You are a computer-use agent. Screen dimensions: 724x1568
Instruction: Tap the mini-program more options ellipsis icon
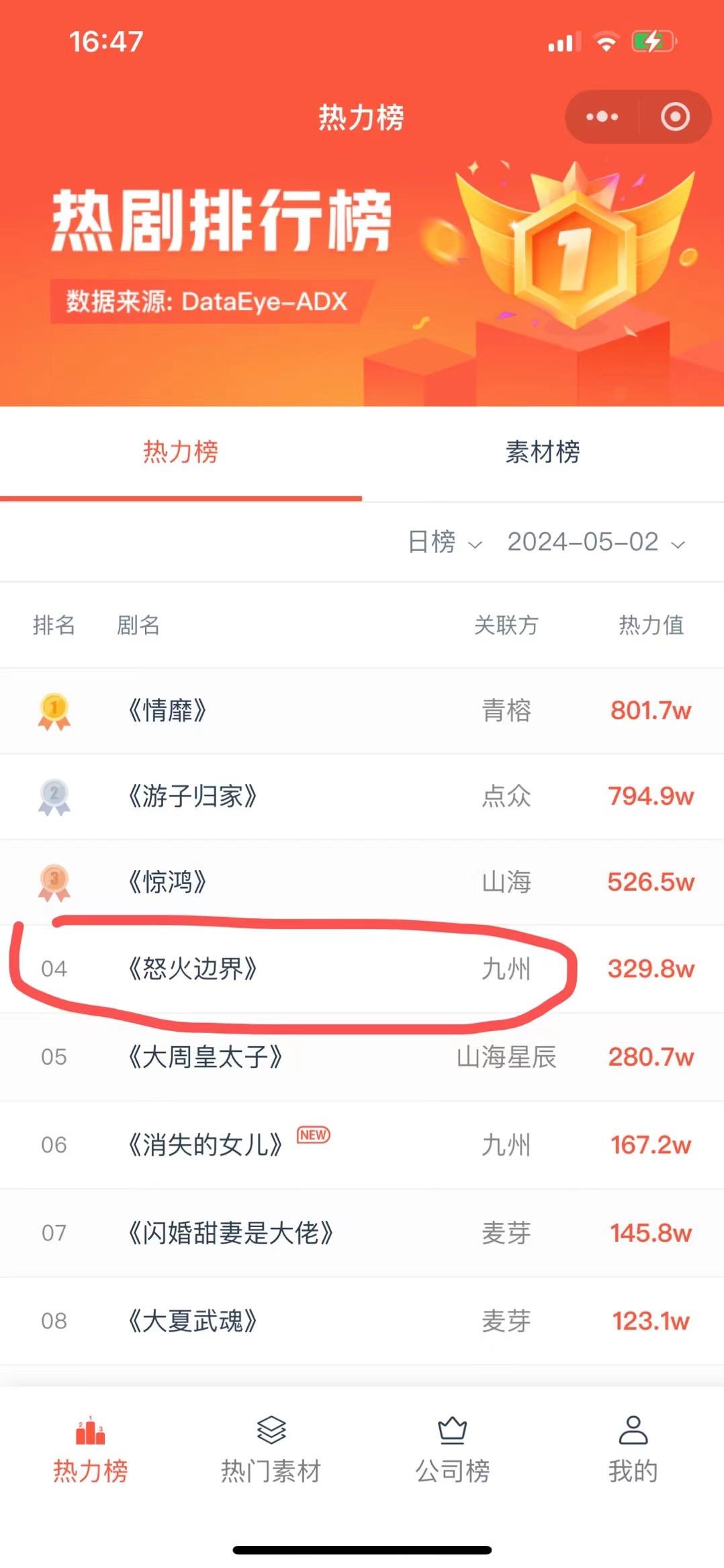click(x=601, y=116)
